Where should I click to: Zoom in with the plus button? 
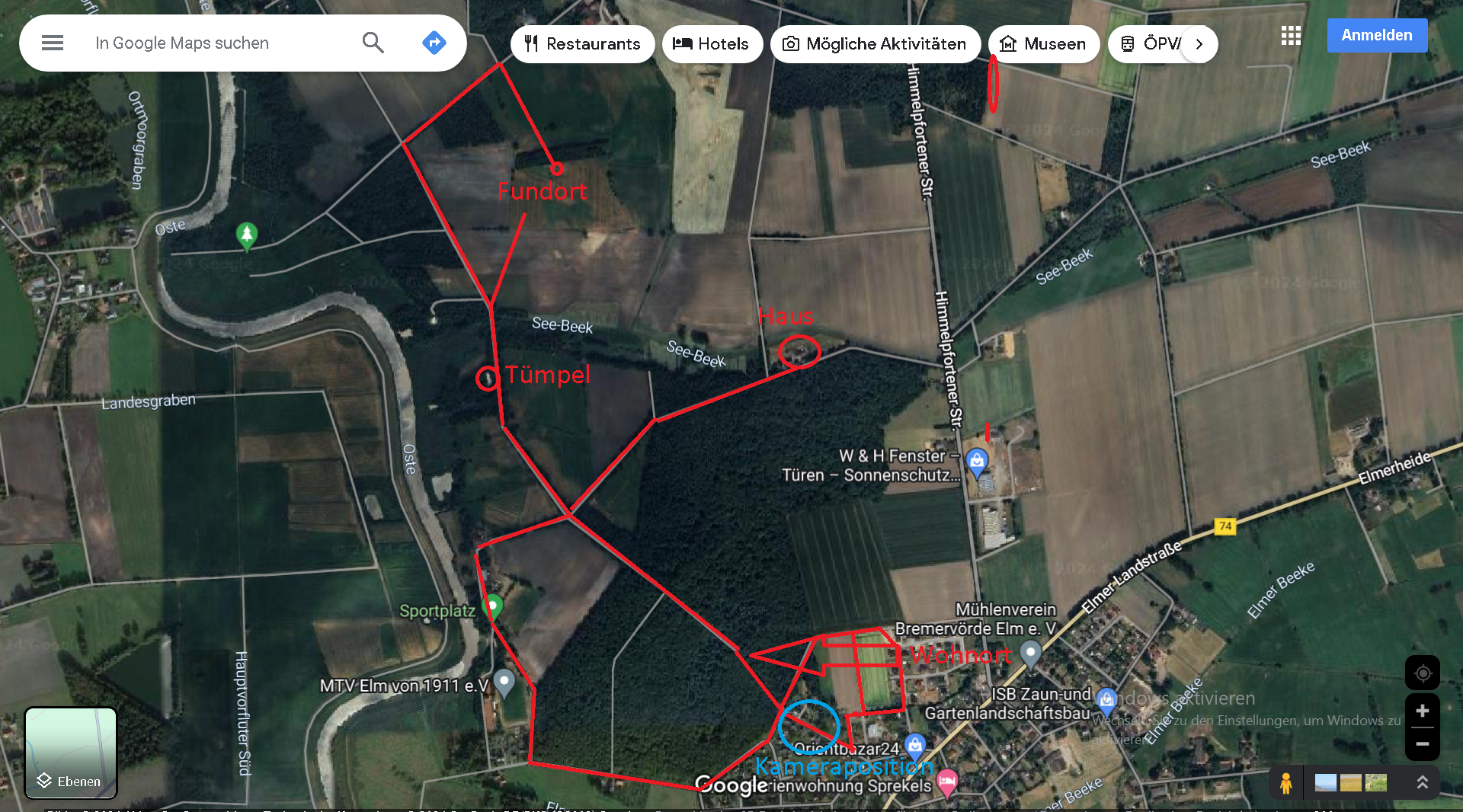pyautogui.click(x=1422, y=711)
